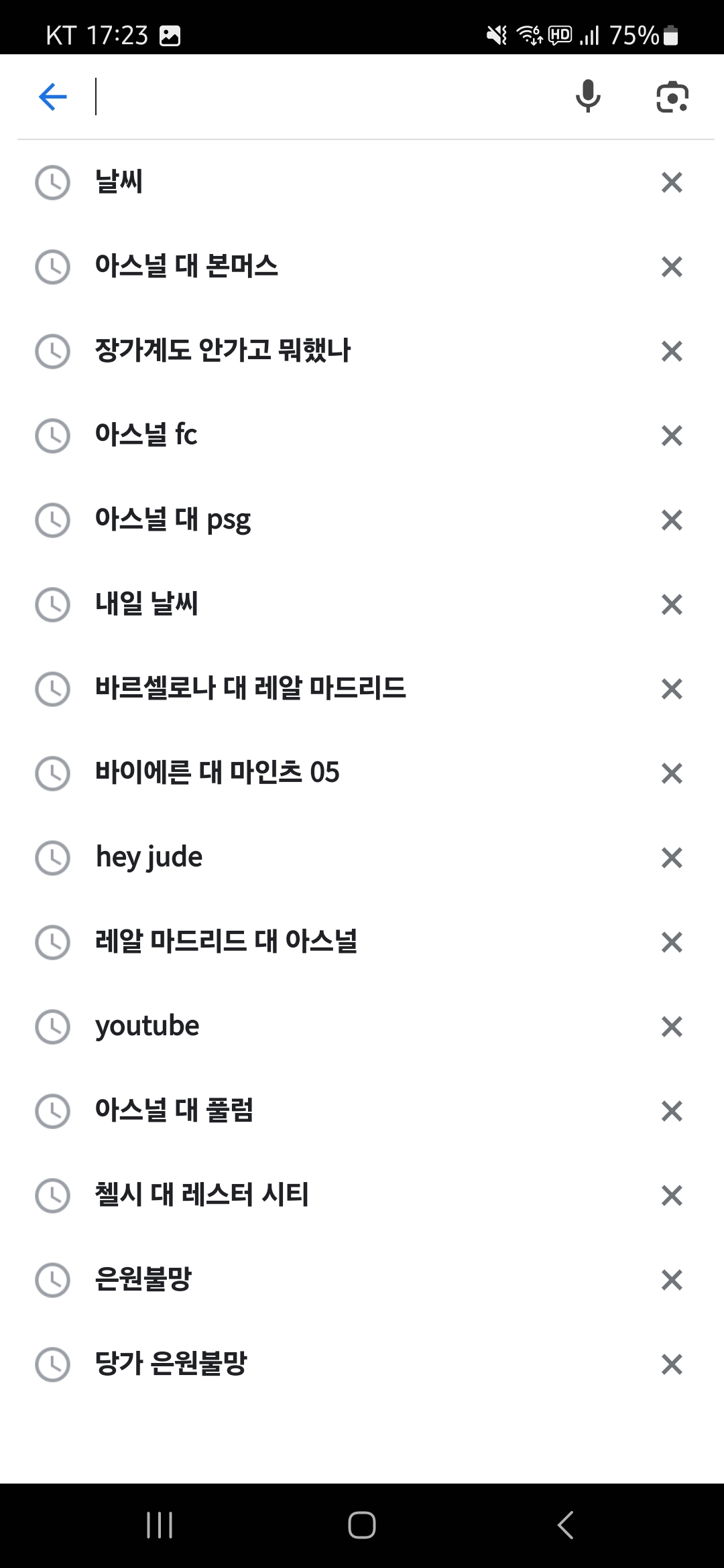The width and height of the screenshot is (724, 1568).
Task: Go to the home screen
Action: tap(362, 1526)
